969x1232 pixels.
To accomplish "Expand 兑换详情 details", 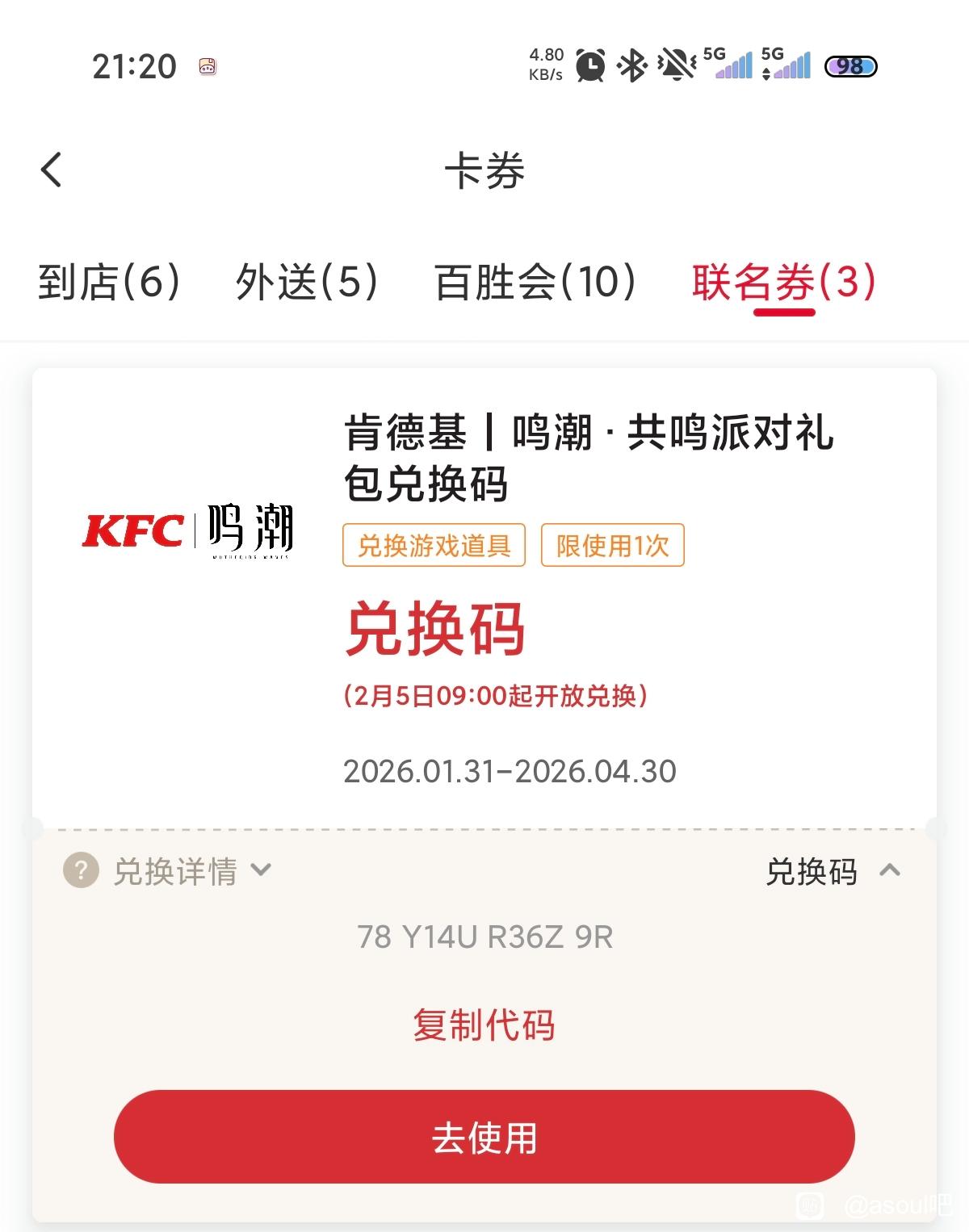I will 170,871.
